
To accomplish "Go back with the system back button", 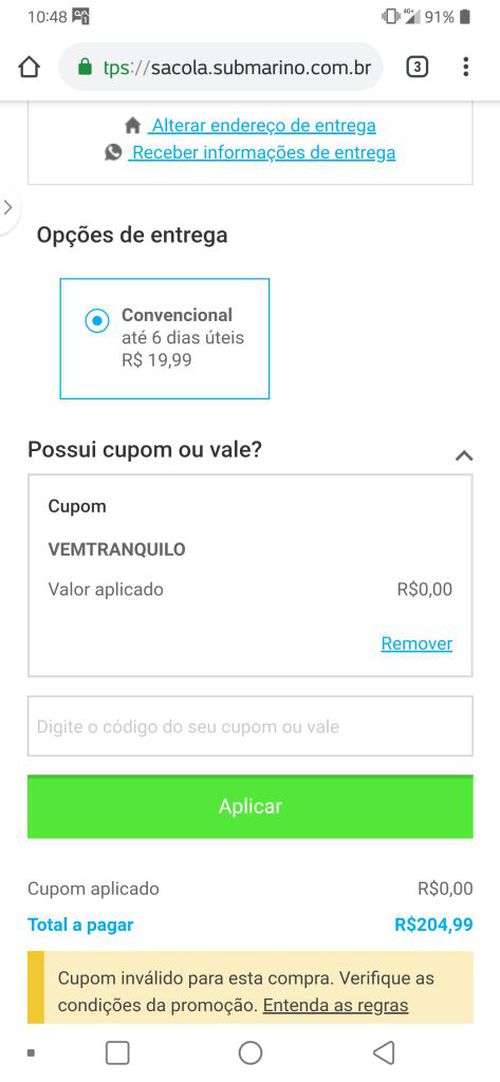I will [383, 1053].
